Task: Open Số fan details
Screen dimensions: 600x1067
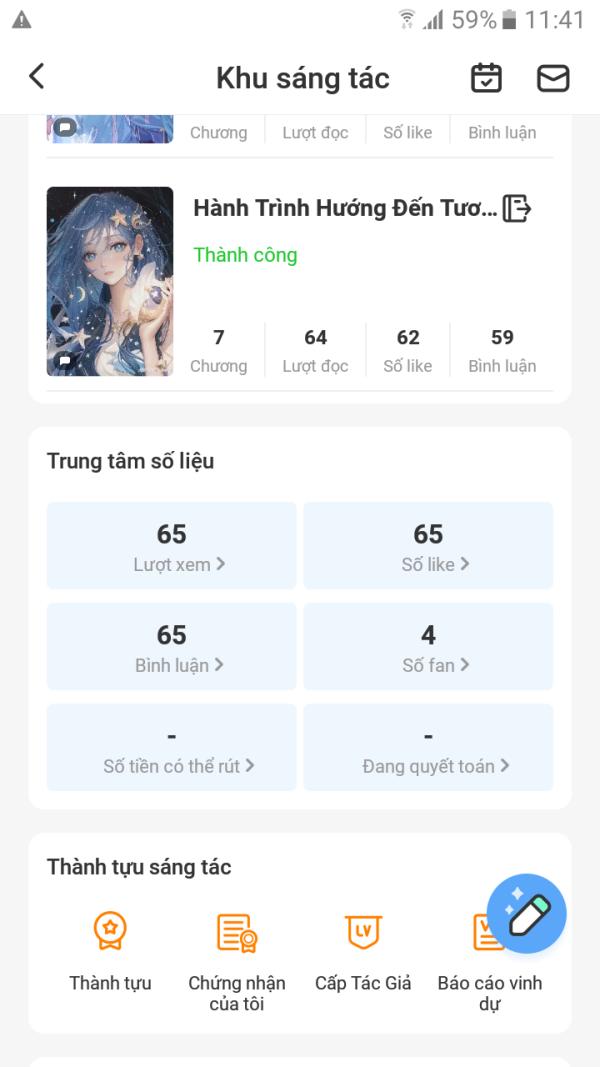Action: [428, 646]
